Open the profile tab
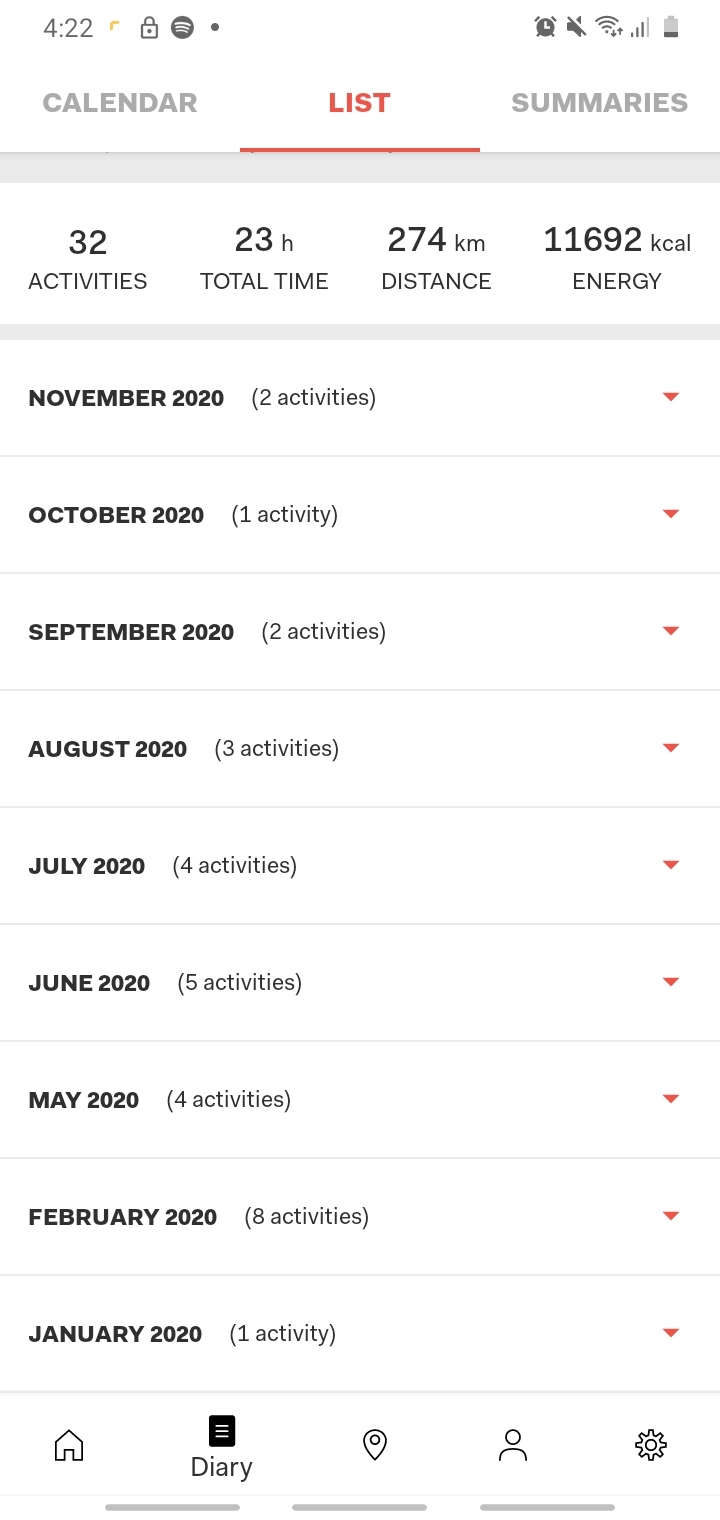 tap(513, 1445)
